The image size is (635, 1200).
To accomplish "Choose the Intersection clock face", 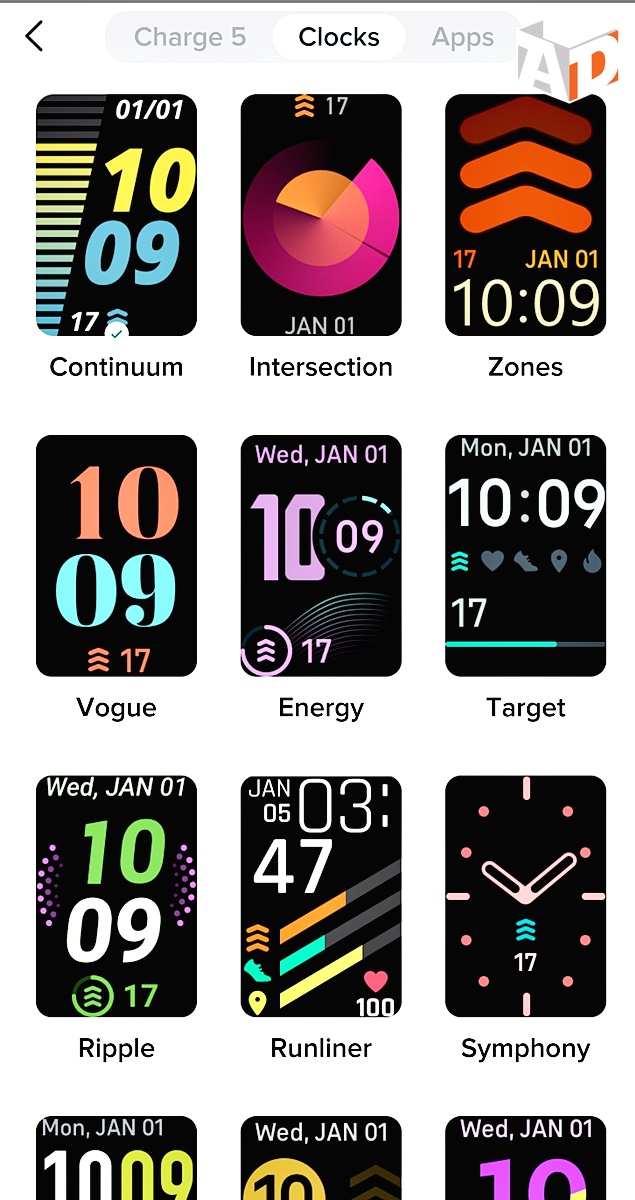I will (x=321, y=215).
